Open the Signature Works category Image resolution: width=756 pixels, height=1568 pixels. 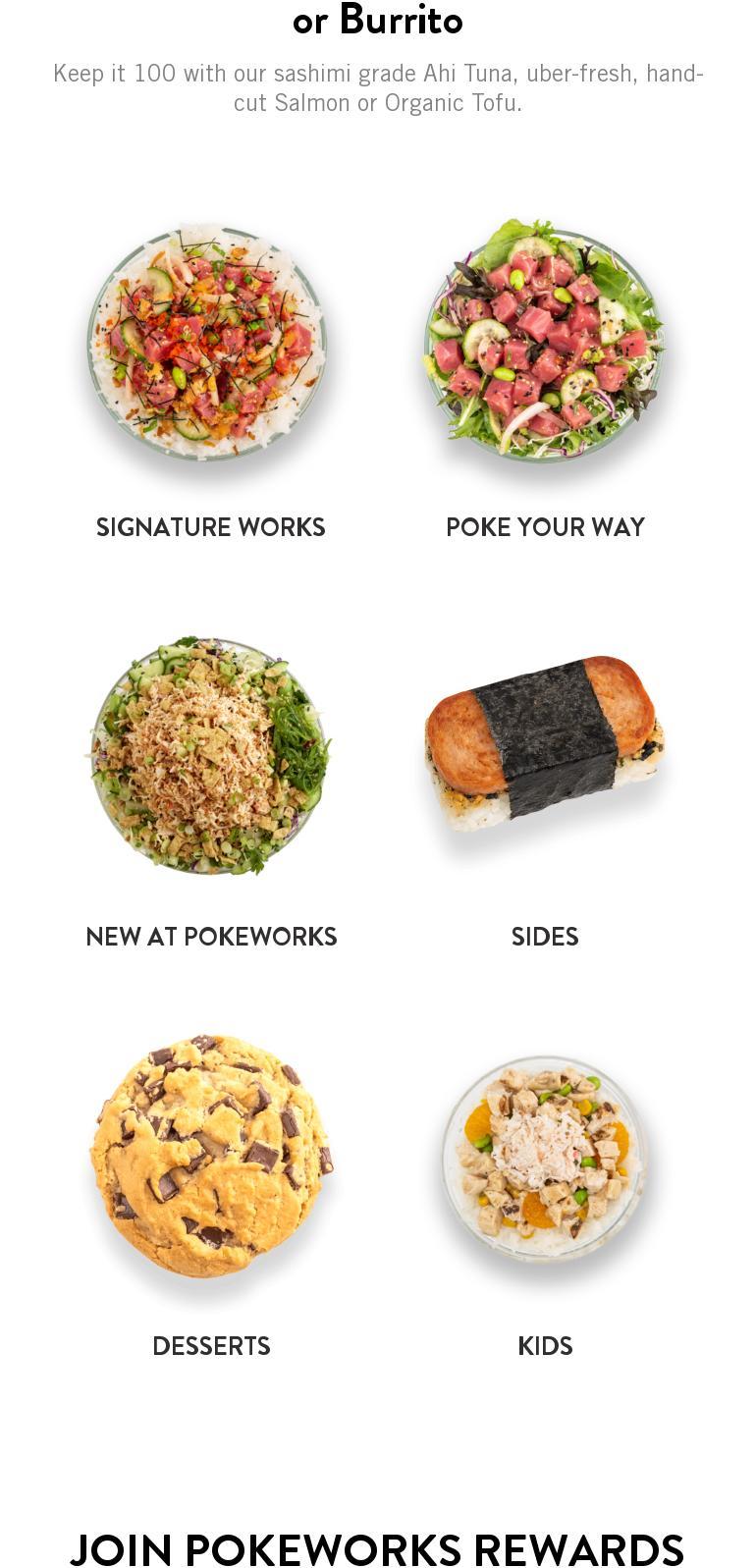pos(210,527)
